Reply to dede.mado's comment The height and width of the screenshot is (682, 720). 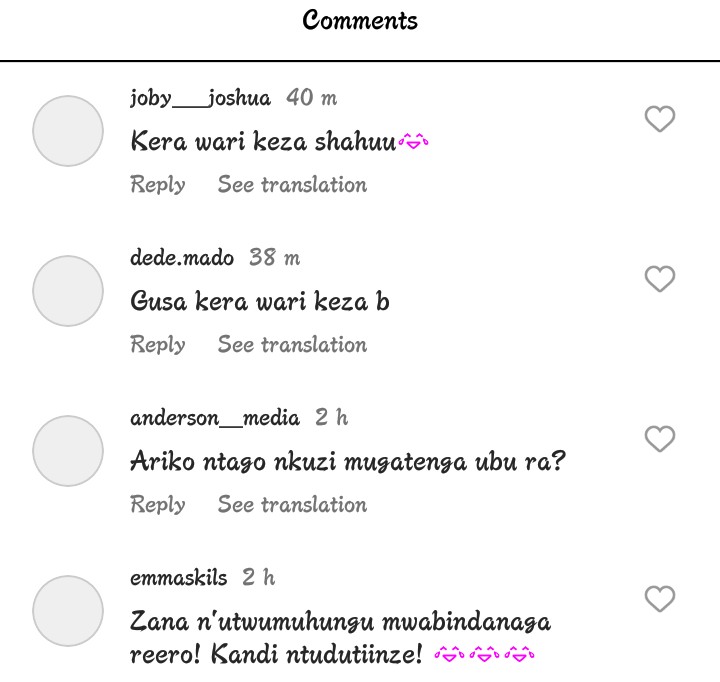click(x=158, y=345)
